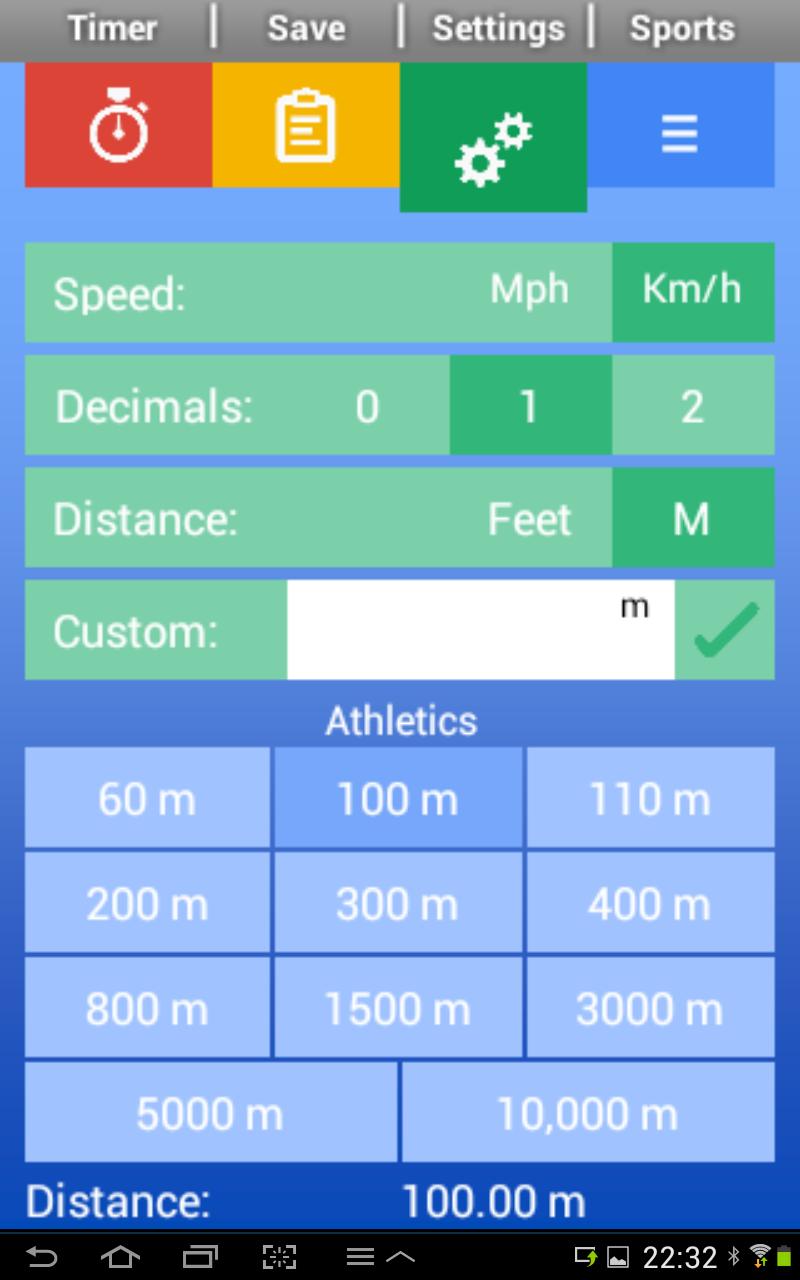Set distance units to Feet

(528, 518)
